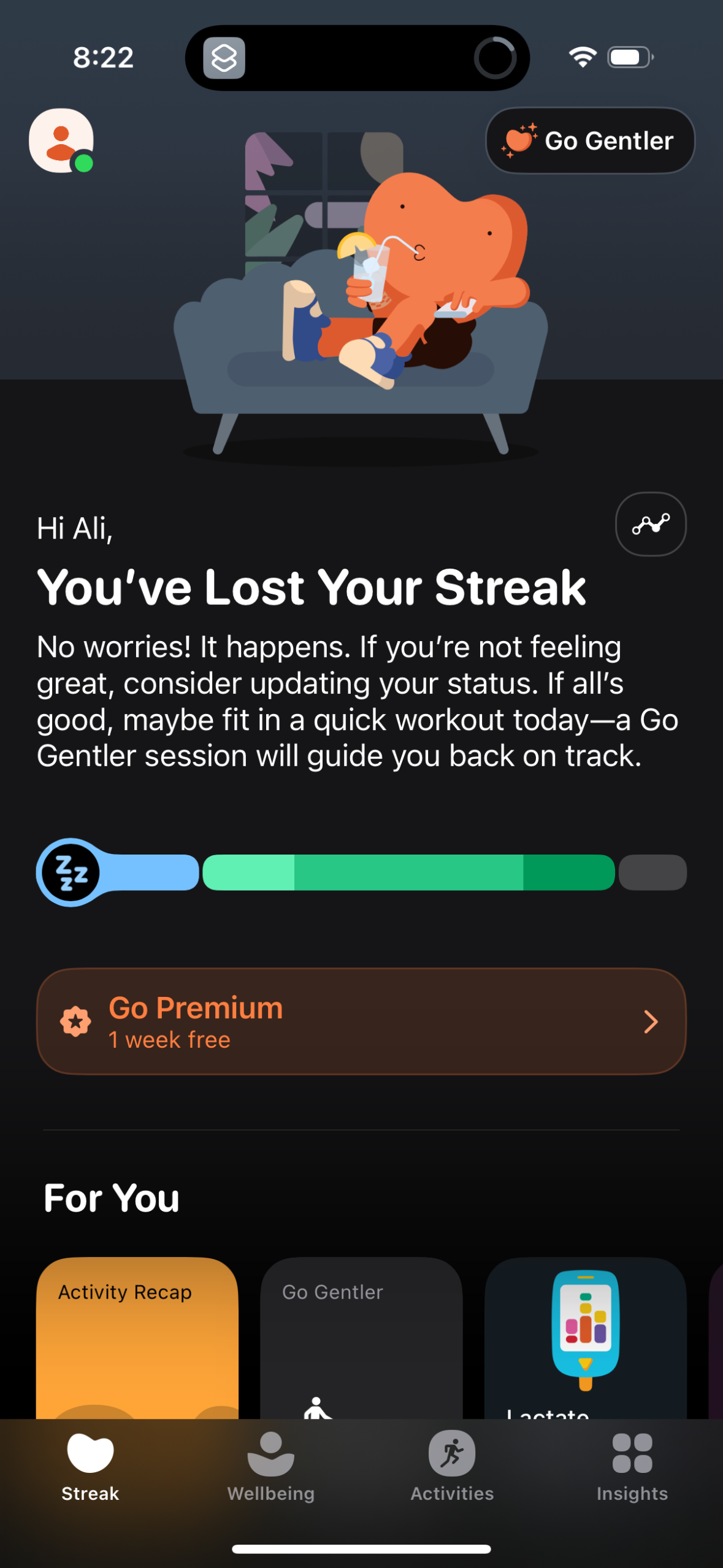
Task: Open the Wi-Fi status indicator
Action: click(x=581, y=56)
